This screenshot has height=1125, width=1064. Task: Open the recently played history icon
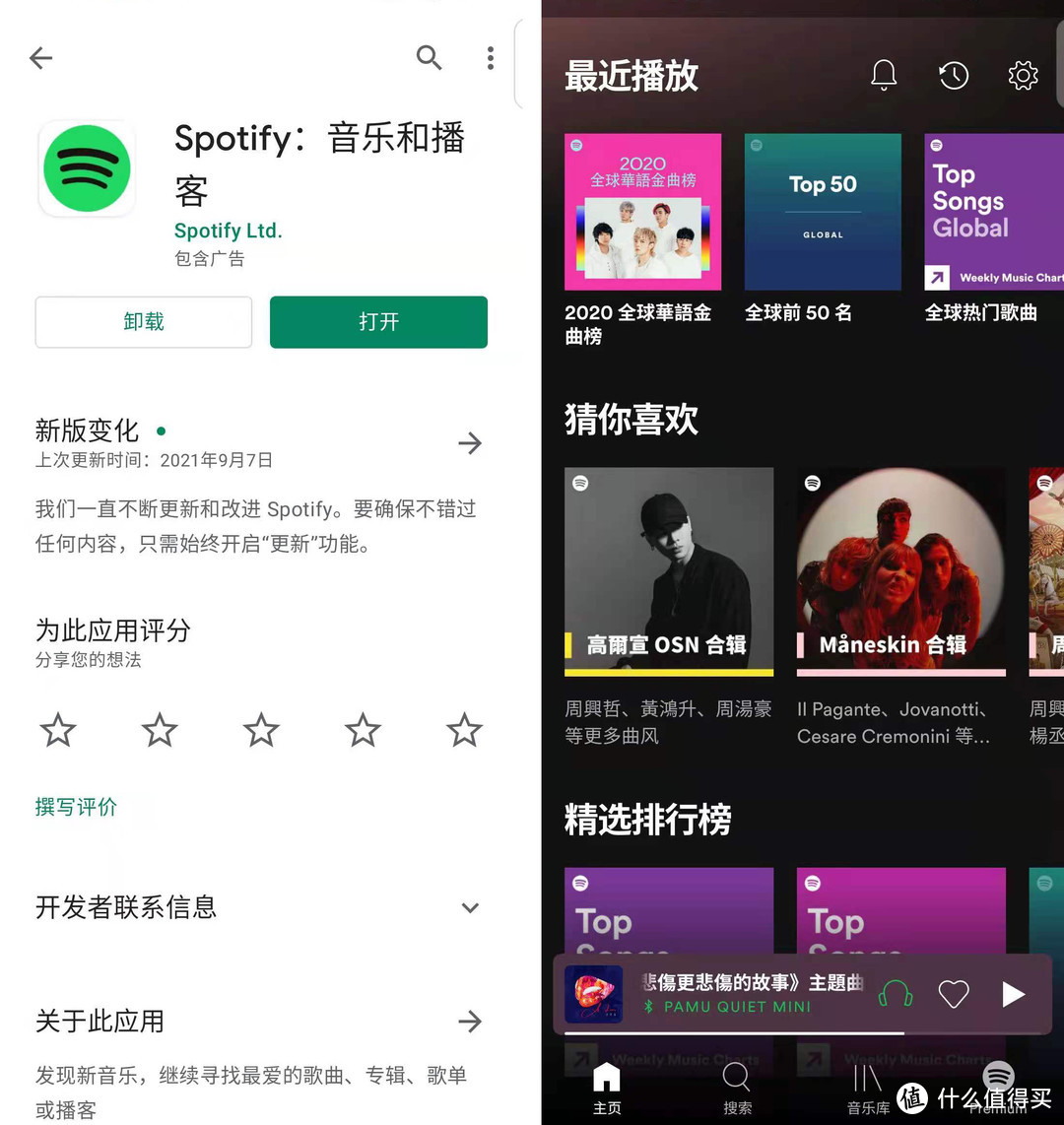tap(954, 75)
